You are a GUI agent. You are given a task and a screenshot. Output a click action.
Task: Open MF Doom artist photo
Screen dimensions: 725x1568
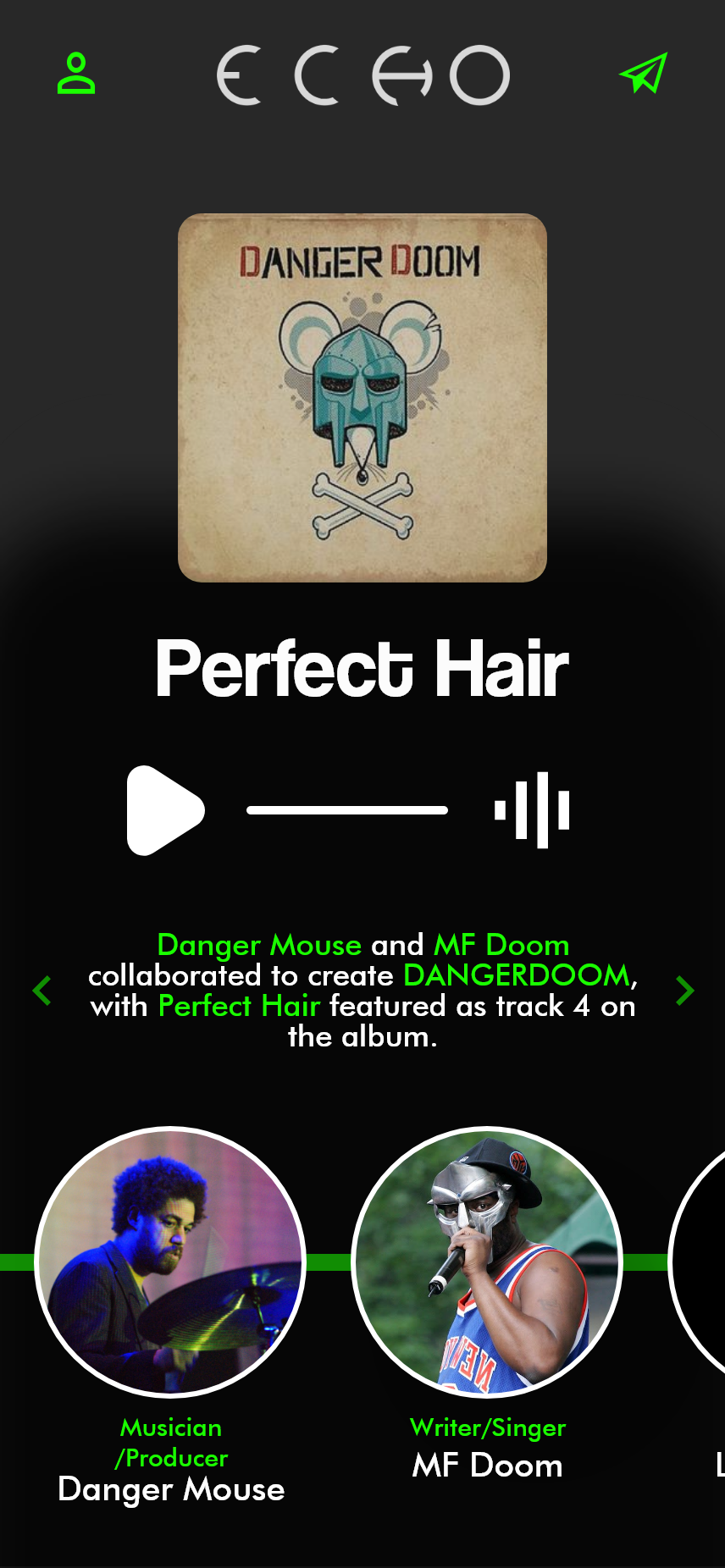487,1262
